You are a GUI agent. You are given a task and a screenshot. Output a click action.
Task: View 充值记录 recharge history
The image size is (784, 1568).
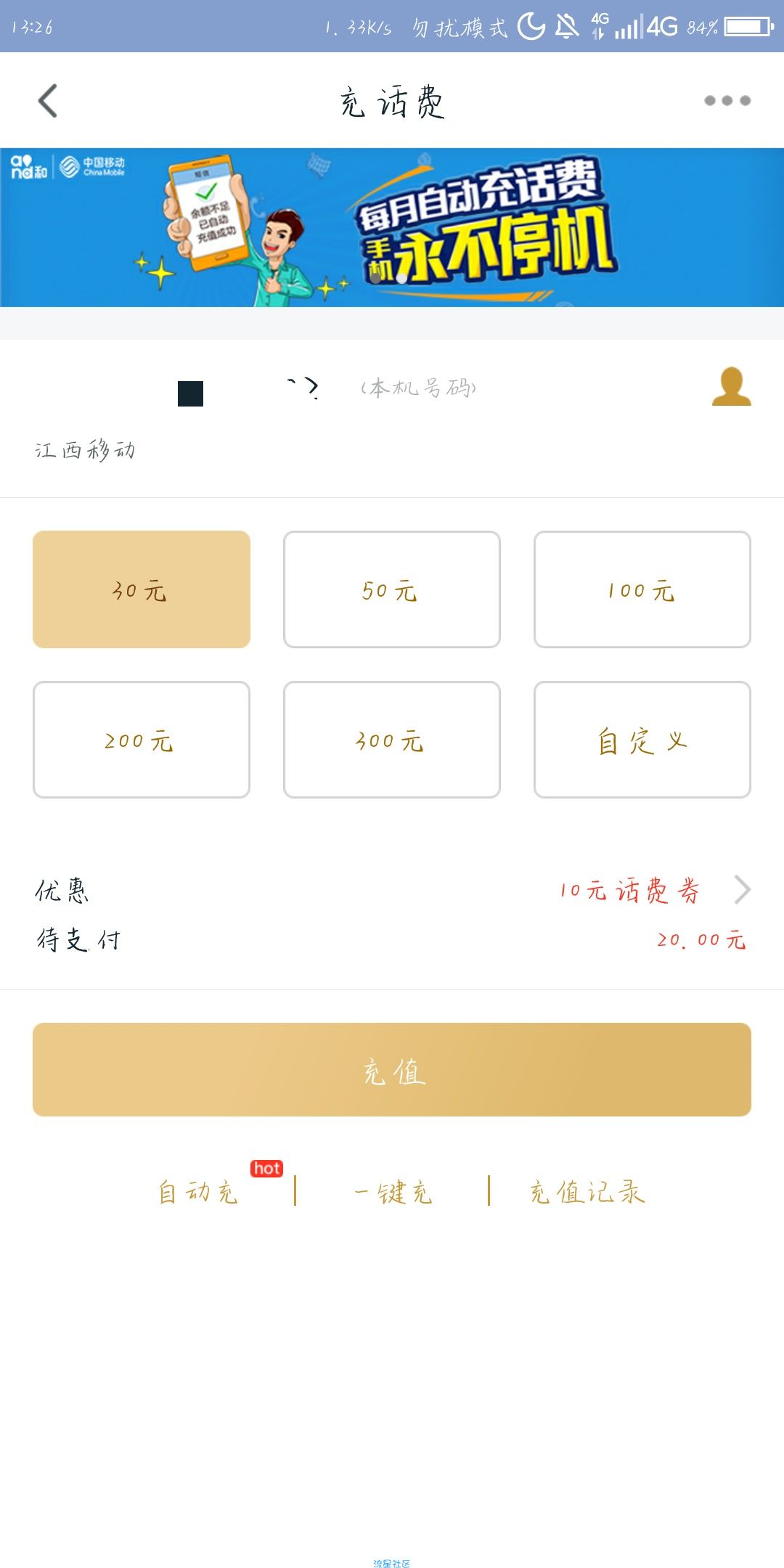587,1192
